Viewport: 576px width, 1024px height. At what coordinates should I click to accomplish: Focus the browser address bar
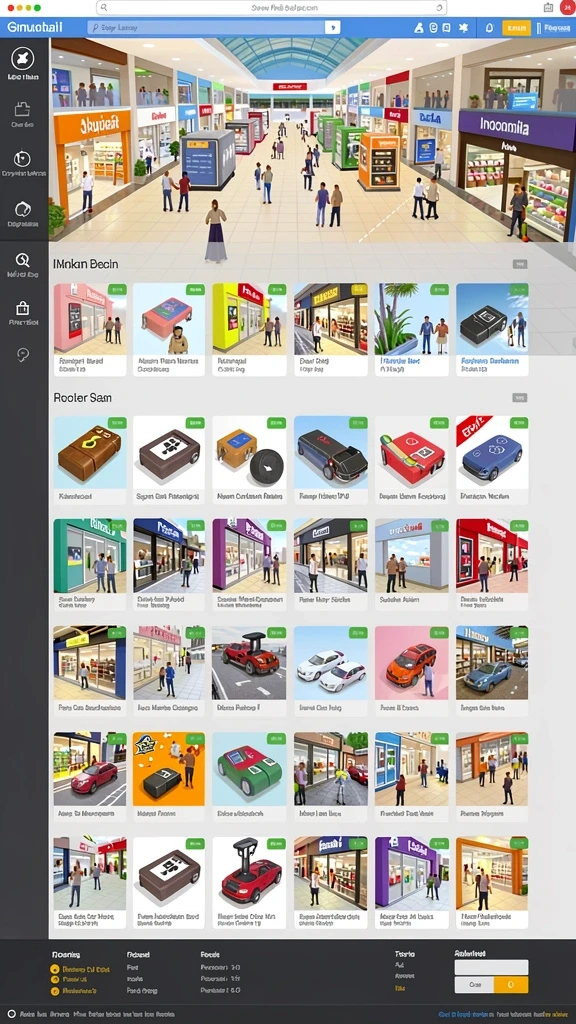pyautogui.click(x=271, y=8)
